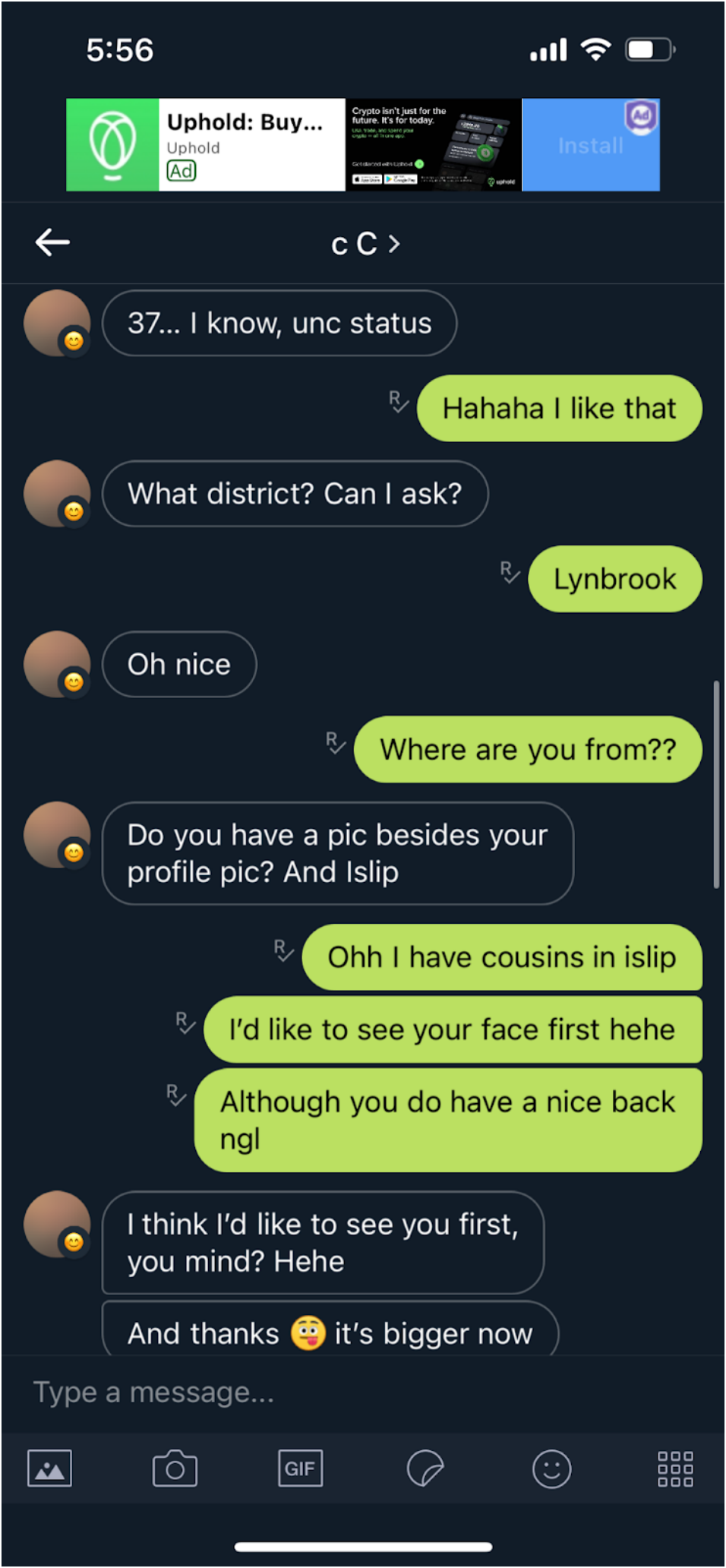Go back from the chat
The image size is (726, 1568).
tap(52, 243)
